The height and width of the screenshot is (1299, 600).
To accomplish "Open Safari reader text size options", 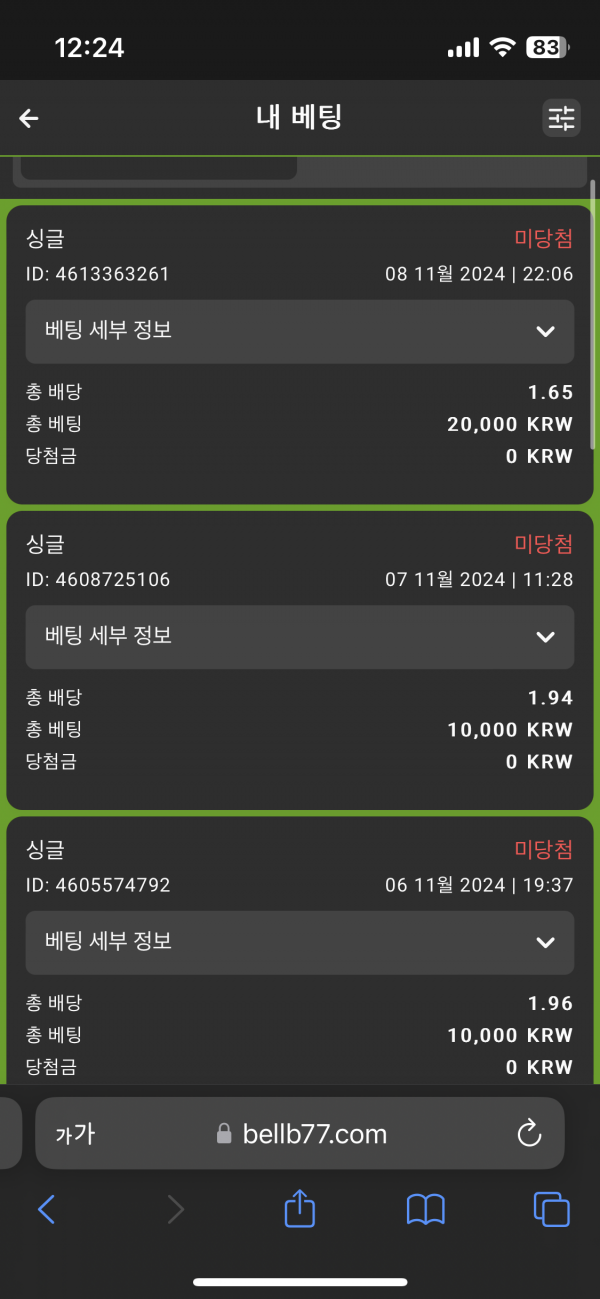I will point(75,1133).
